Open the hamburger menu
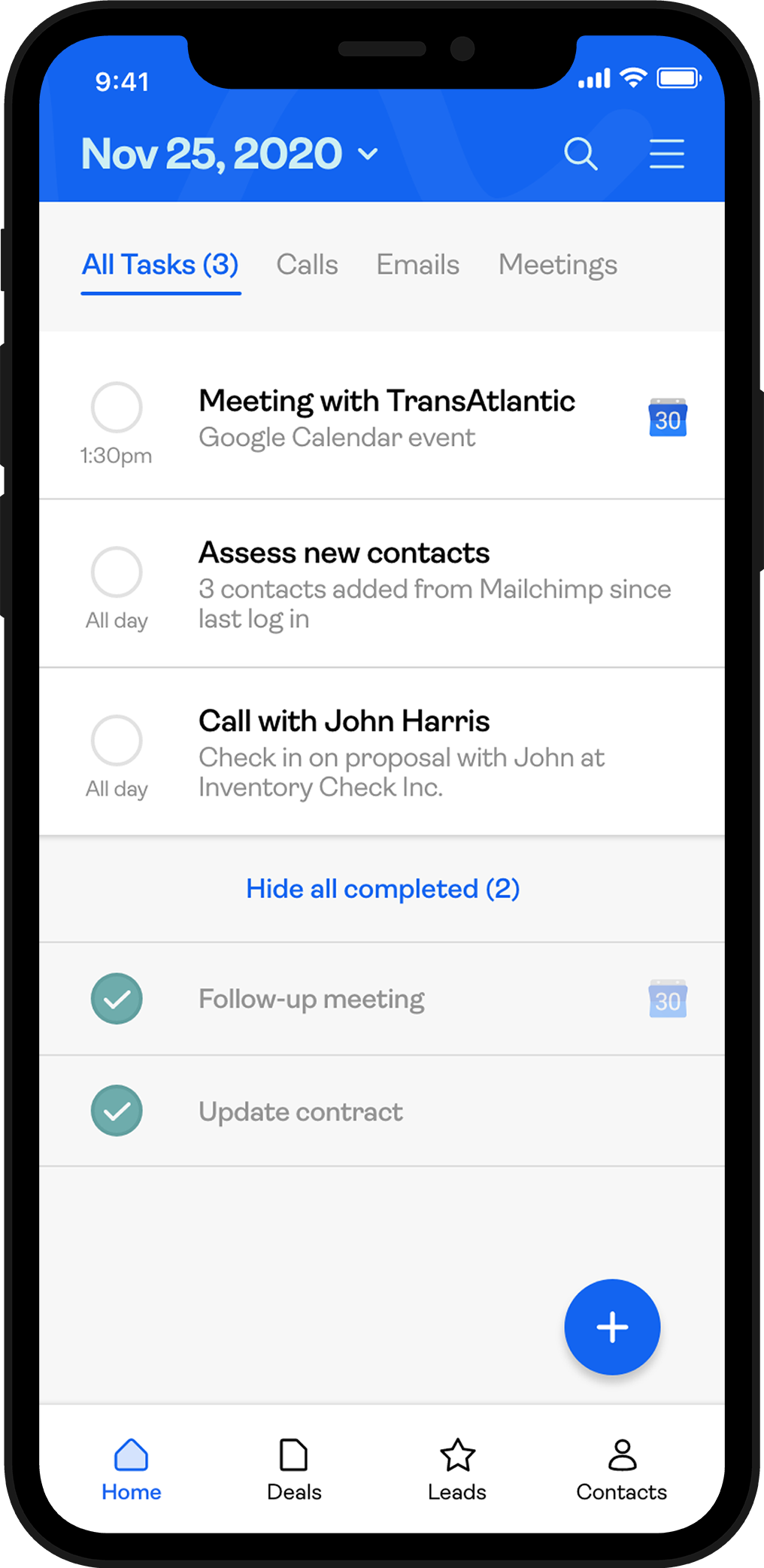The height and width of the screenshot is (1568, 764). [666, 154]
